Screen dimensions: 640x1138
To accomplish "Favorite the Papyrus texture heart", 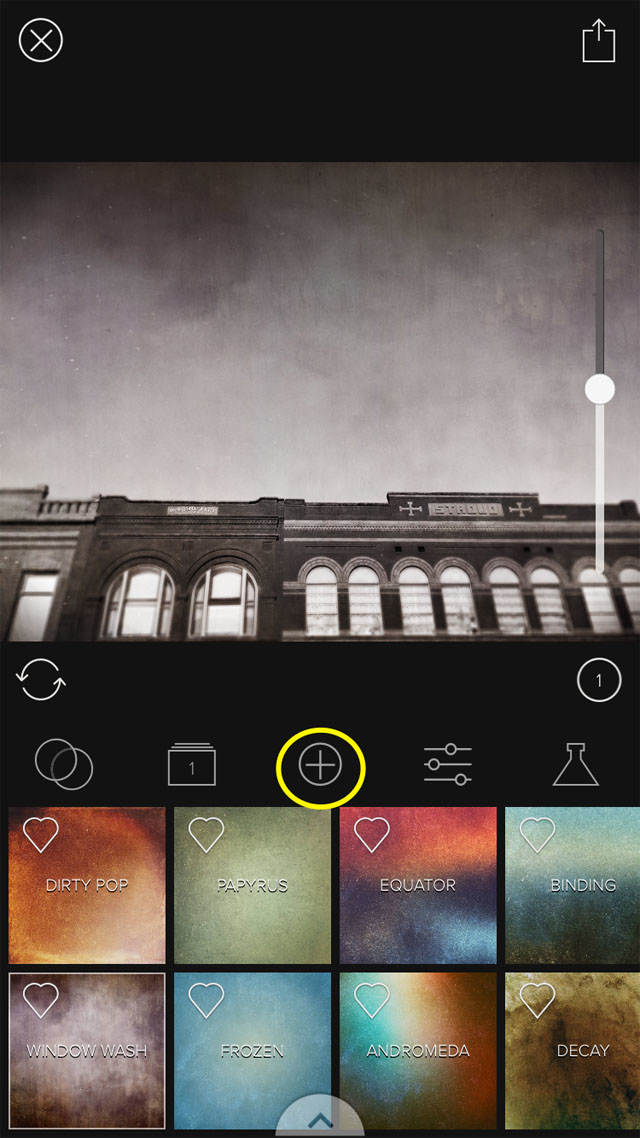I will (206, 835).
